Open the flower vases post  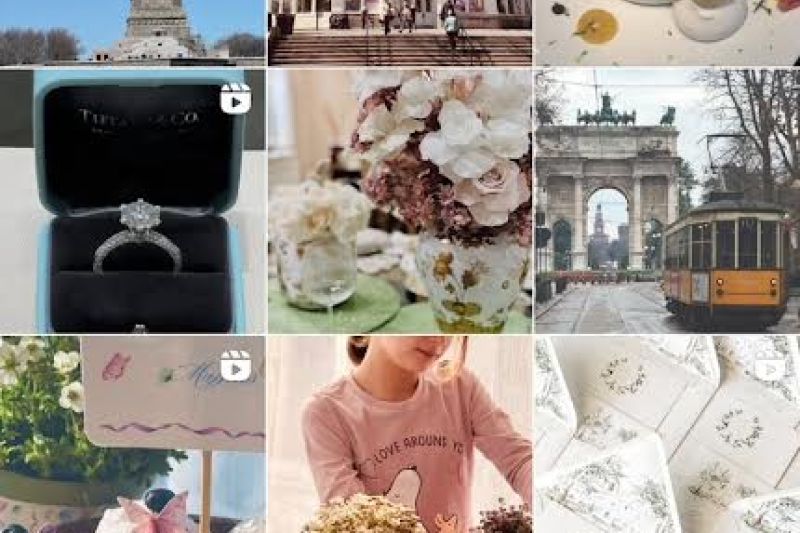pos(400,200)
